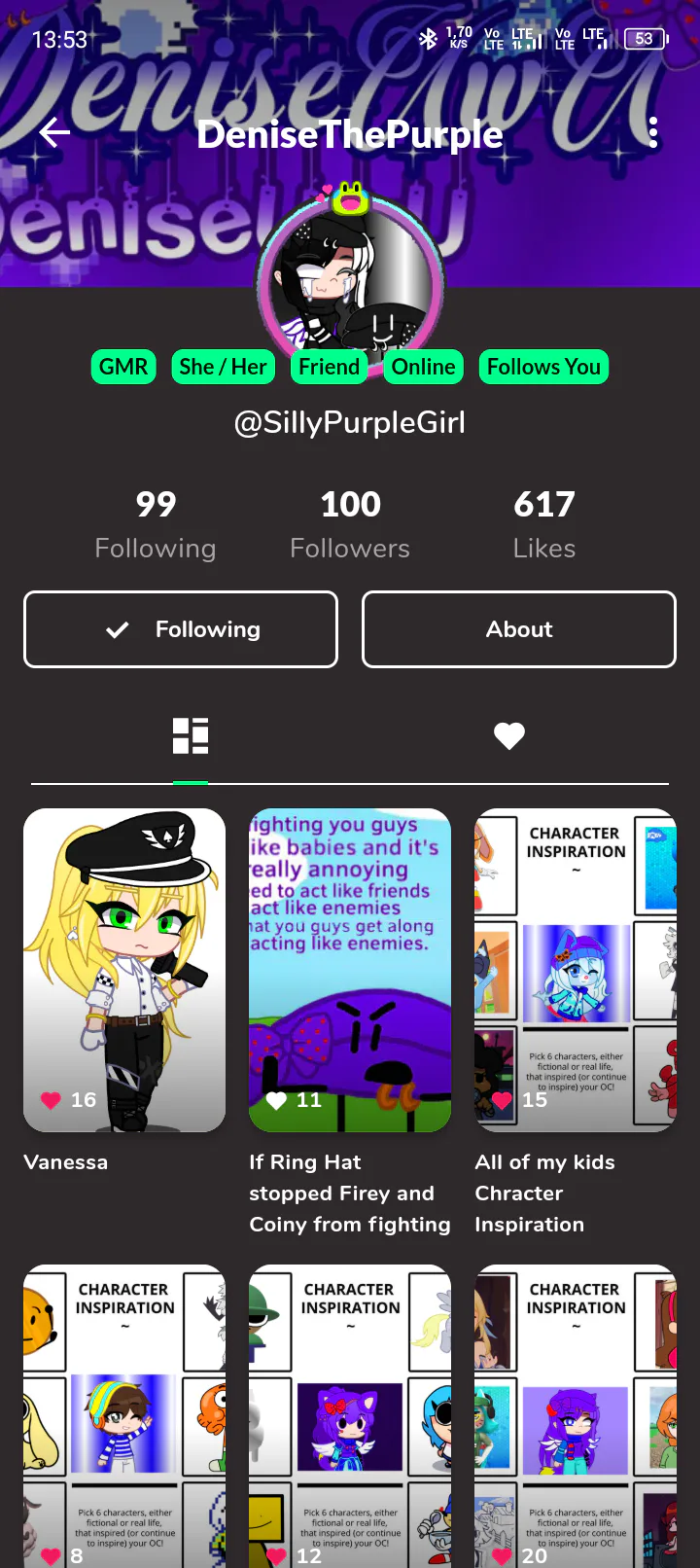Open the About section
This screenshot has height=1568, width=700.
[x=519, y=629]
